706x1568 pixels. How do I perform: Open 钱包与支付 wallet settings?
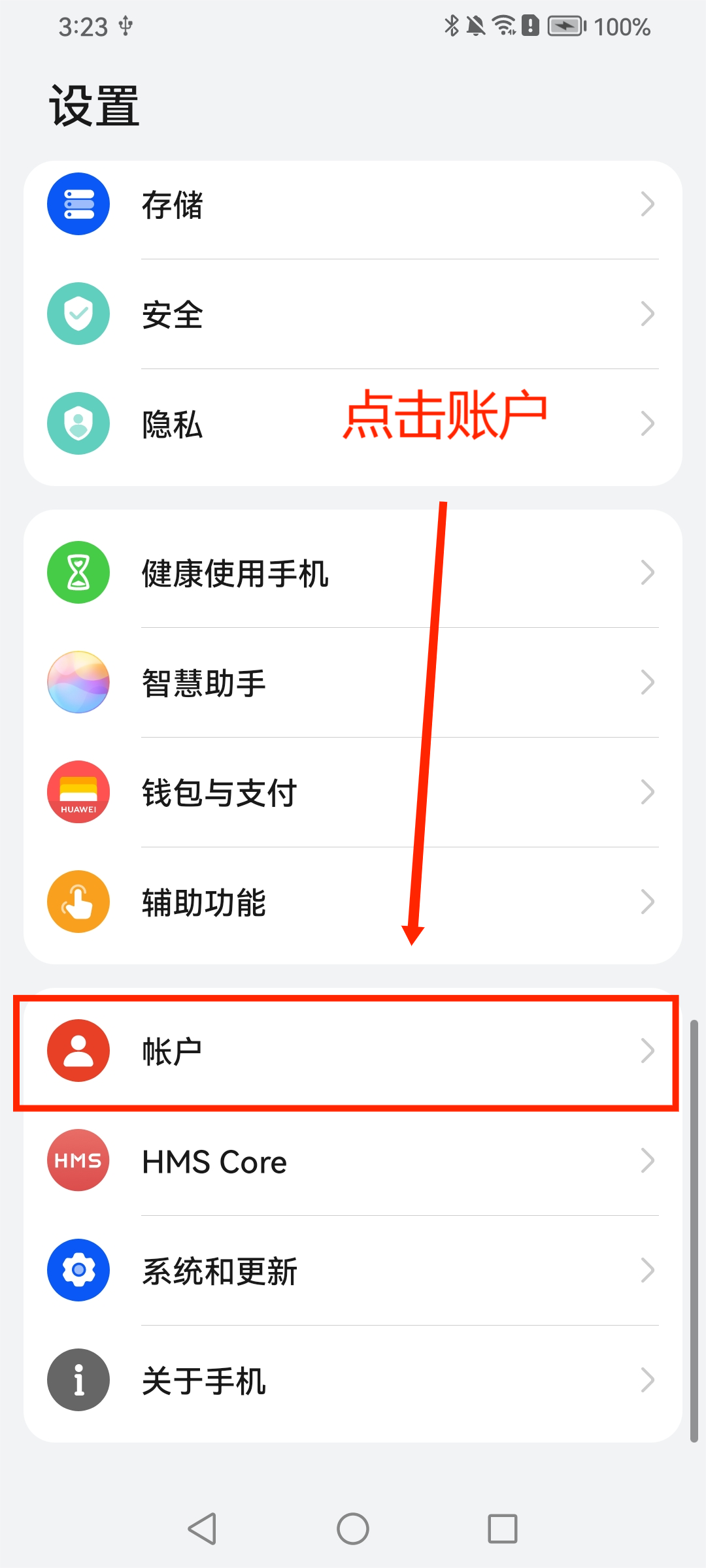point(353,792)
